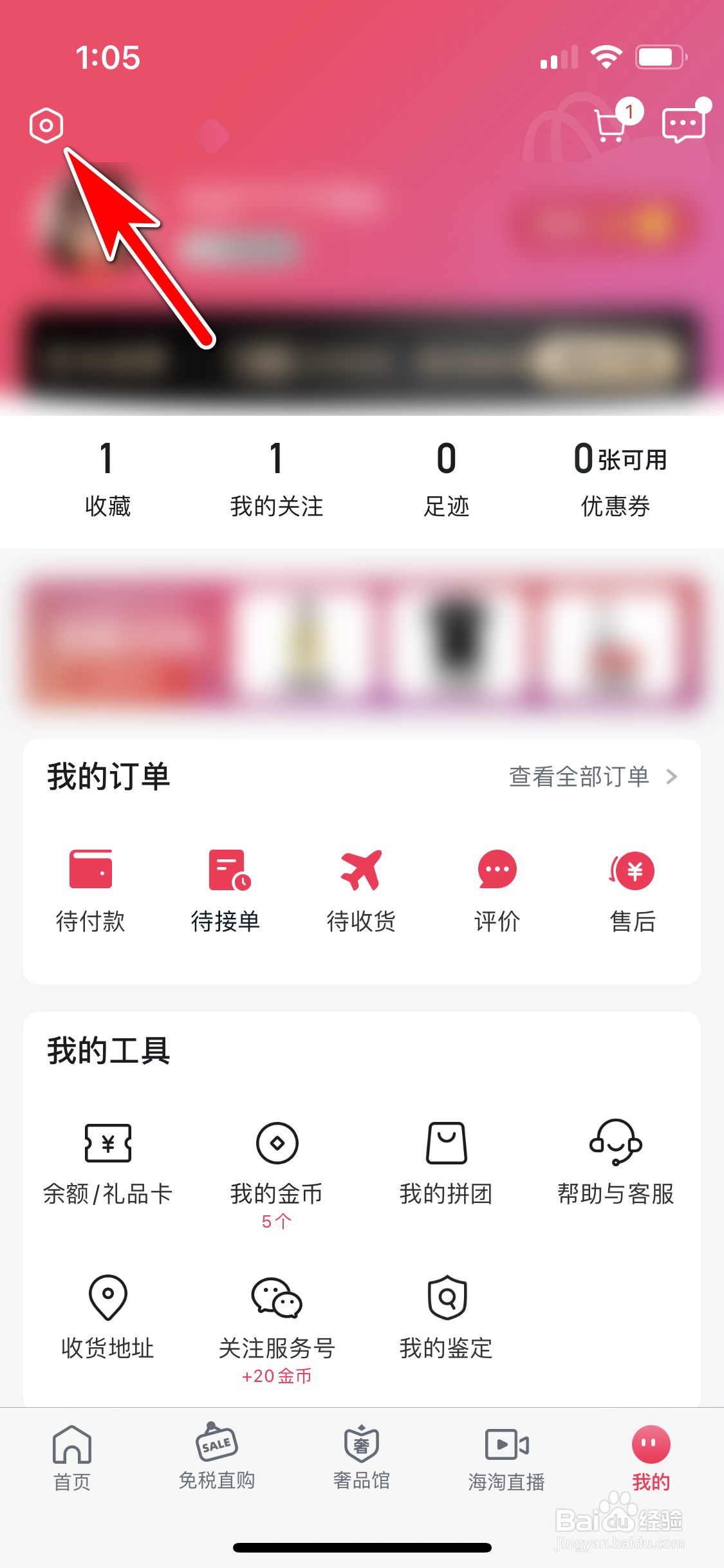Image resolution: width=724 pixels, height=1568 pixels.
Task: Open the settings hexagon icon
Action: click(x=46, y=125)
